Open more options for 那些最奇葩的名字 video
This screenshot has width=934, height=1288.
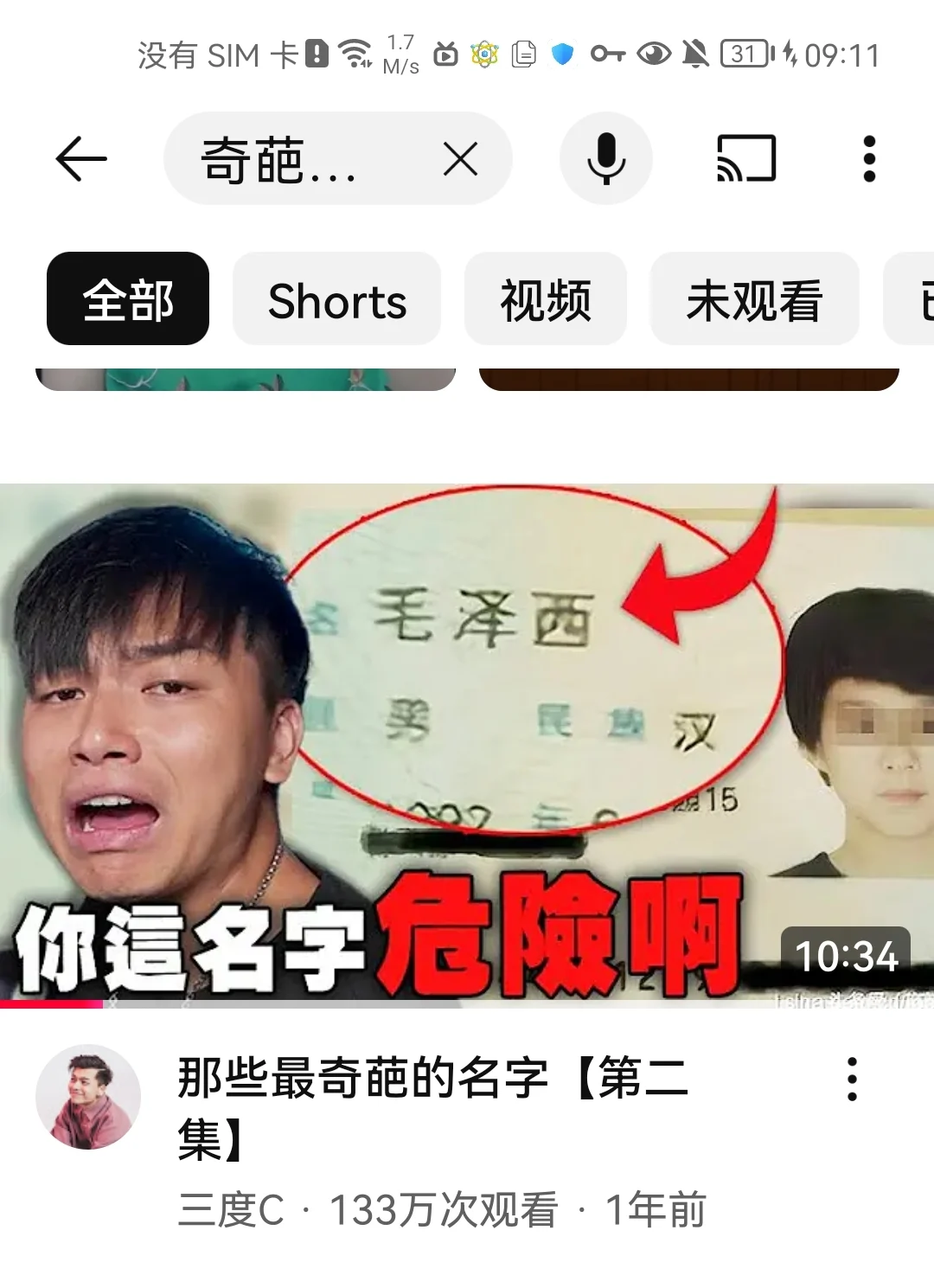click(852, 1080)
